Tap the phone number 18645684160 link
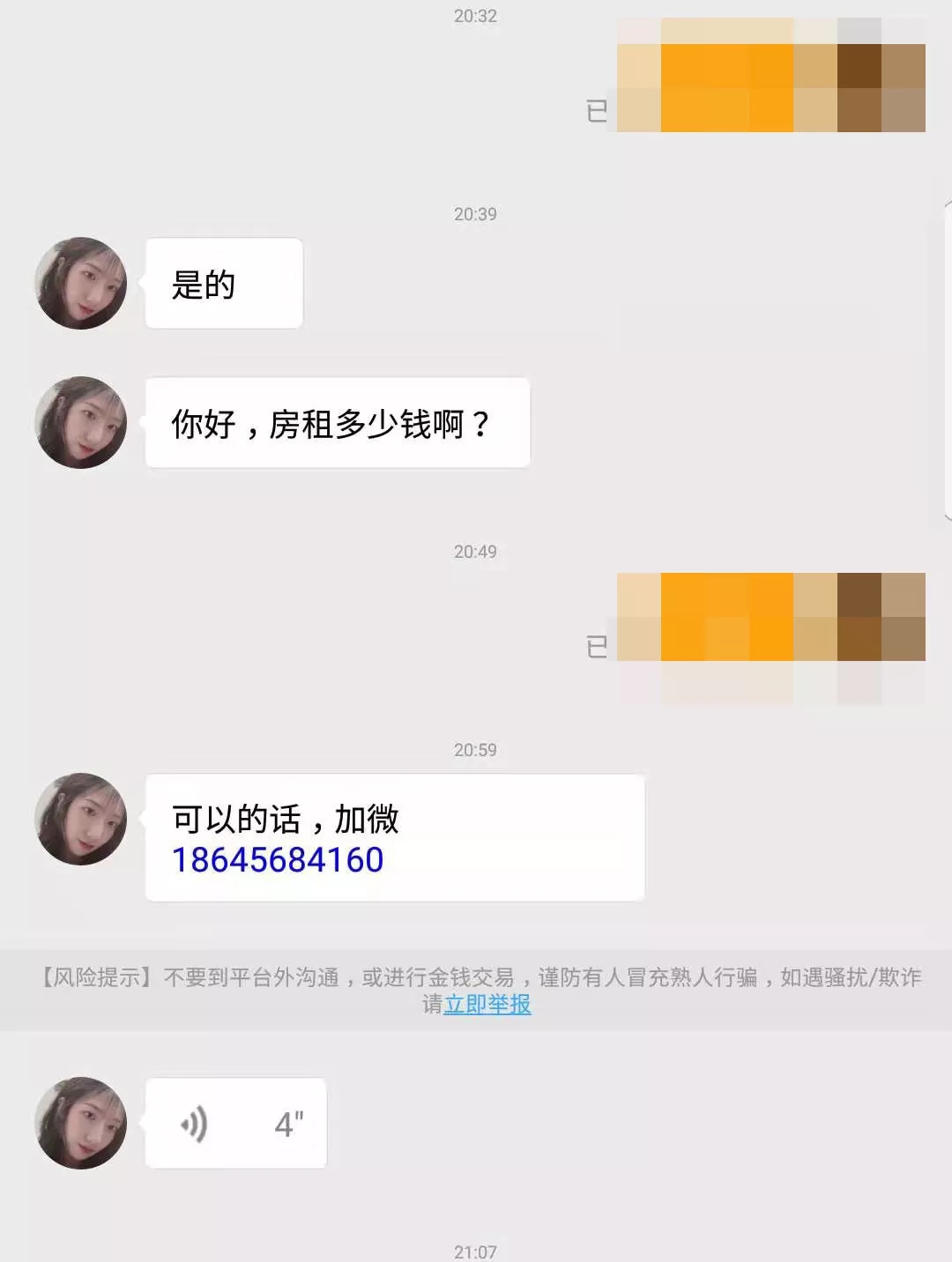This screenshot has height=1262, width=952. pos(278,860)
